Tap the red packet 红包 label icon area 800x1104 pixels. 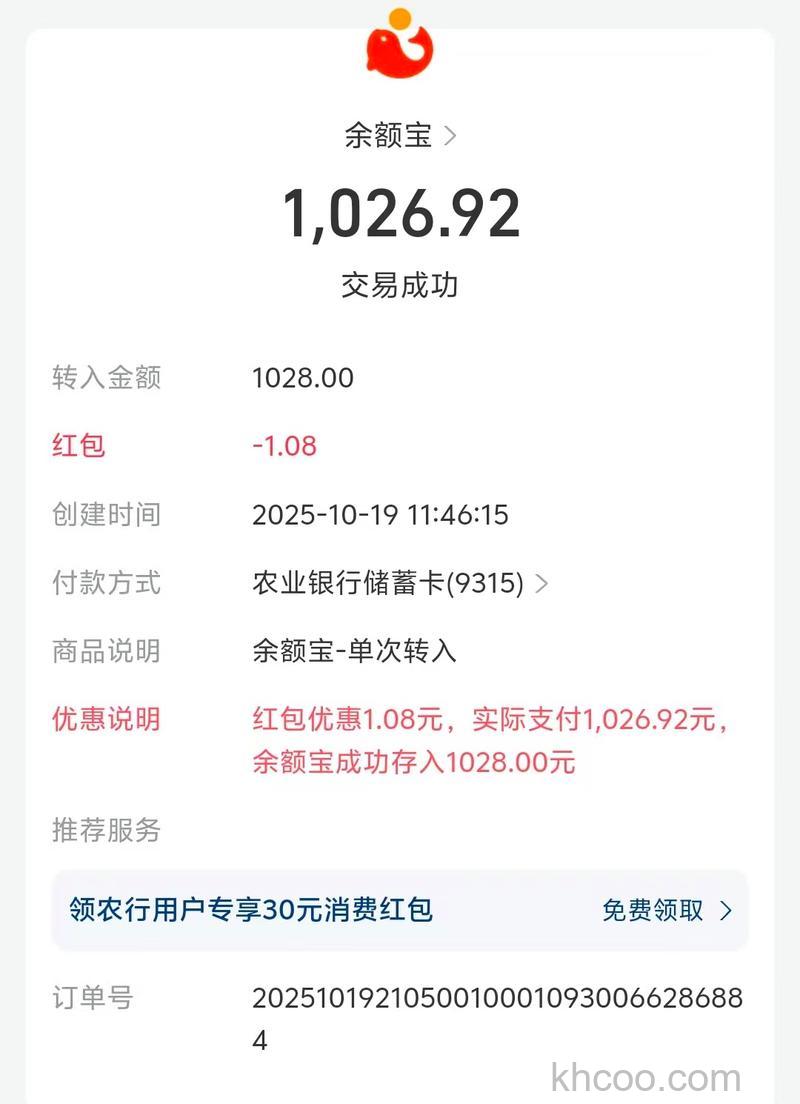77,446
